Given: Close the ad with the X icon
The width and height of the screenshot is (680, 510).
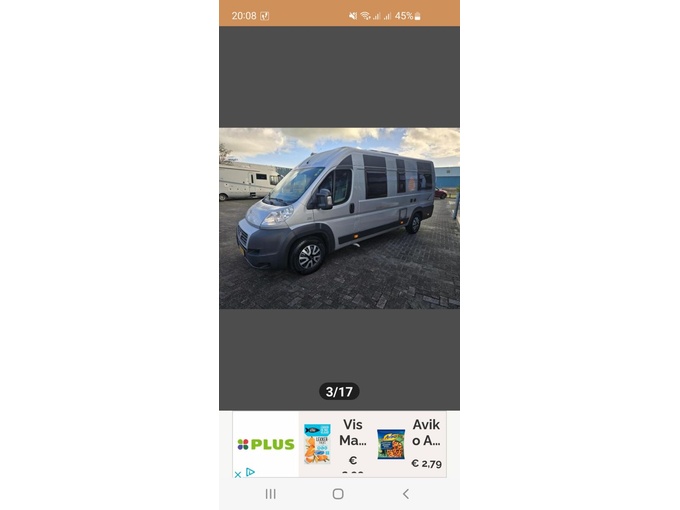Looking at the screenshot, I should pos(238,473).
